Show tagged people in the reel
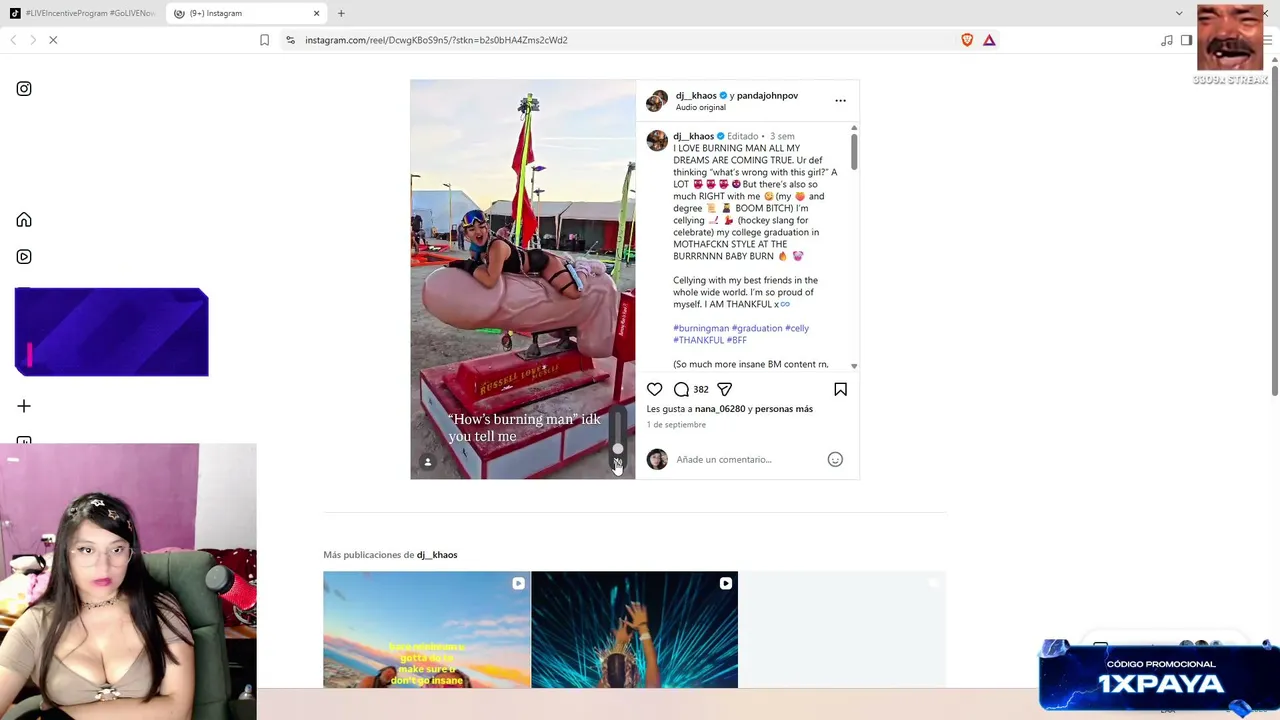 427,461
